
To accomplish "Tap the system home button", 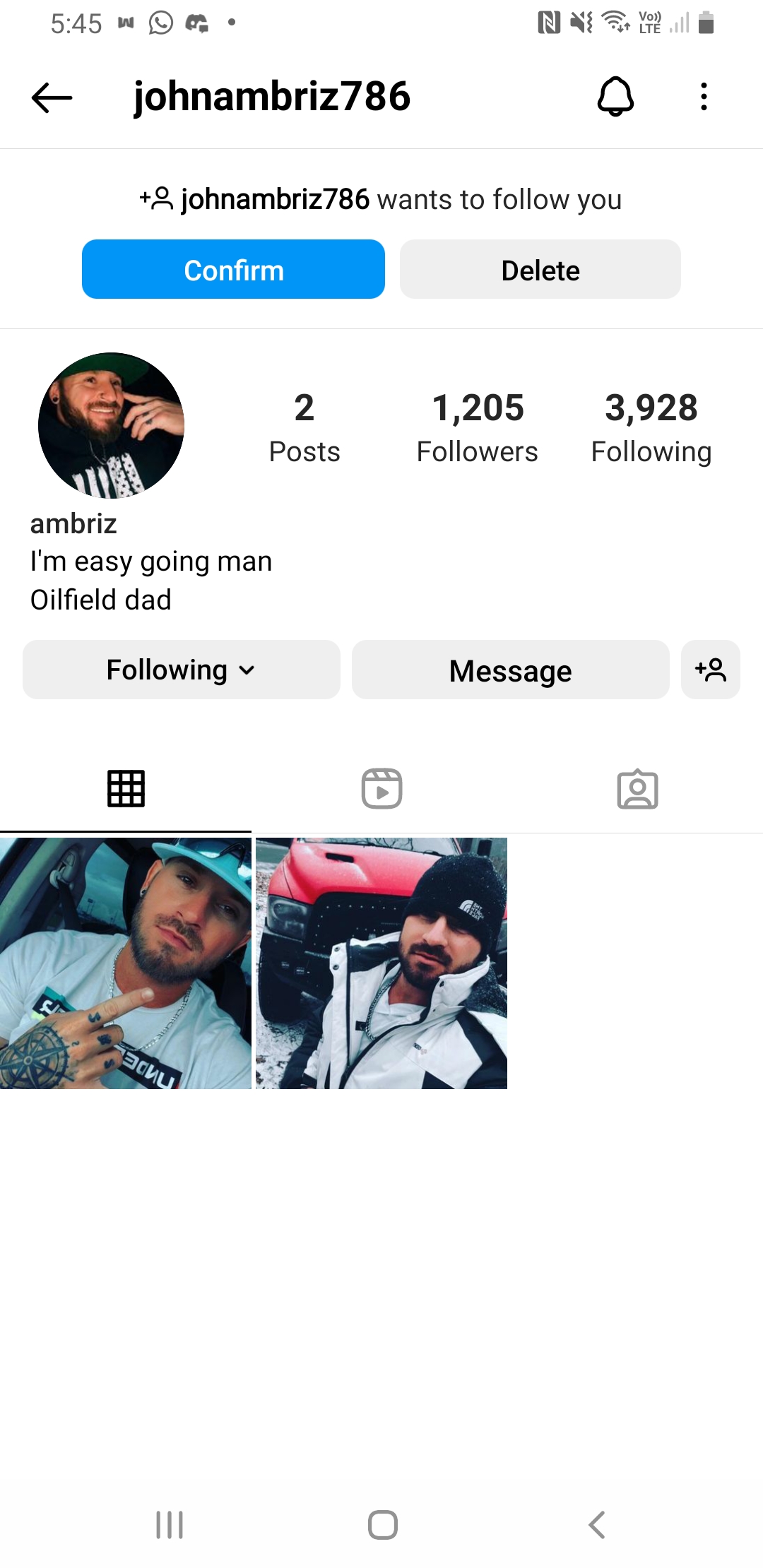I will [x=382, y=1525].
